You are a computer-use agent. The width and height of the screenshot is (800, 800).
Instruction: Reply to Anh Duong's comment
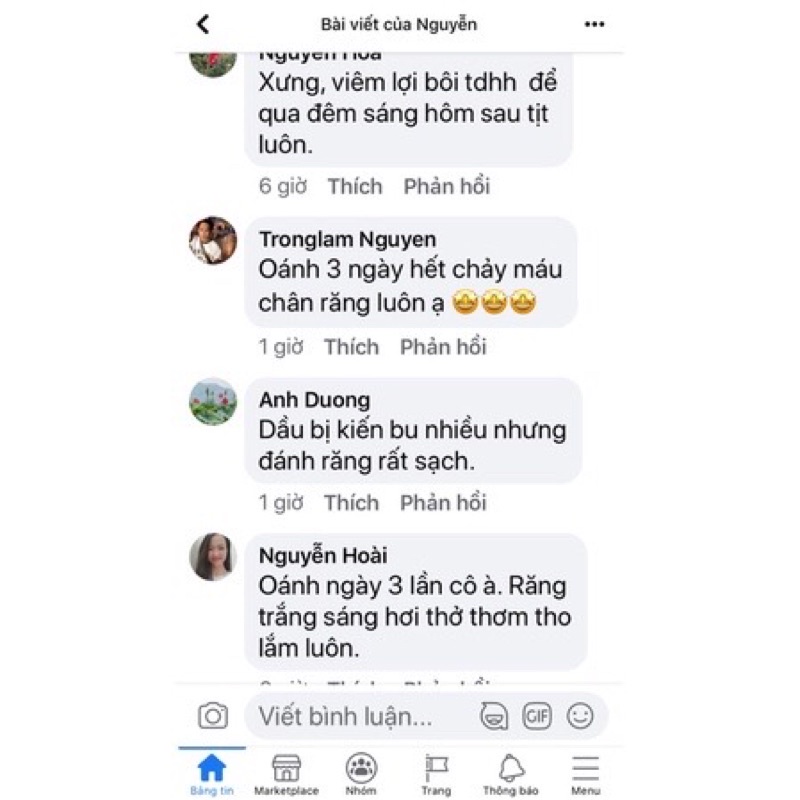[x=443, y=502]
